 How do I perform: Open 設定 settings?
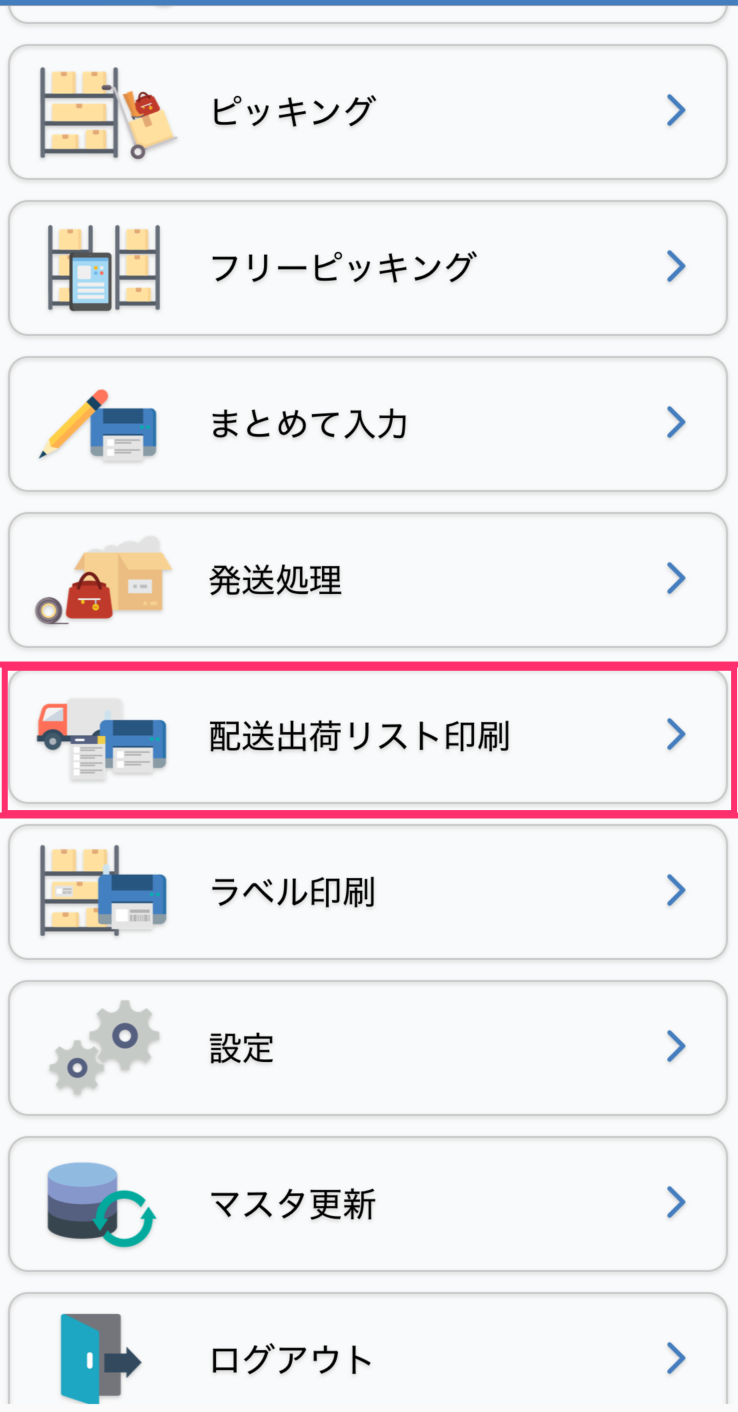[368, 1047]
